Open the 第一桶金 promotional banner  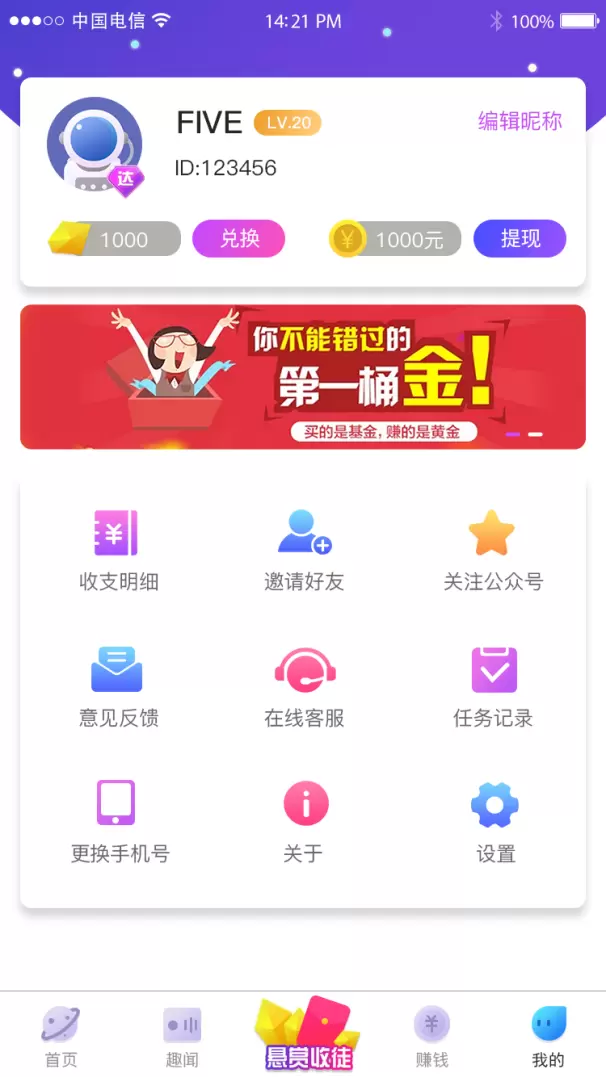[x=302, y=377]
